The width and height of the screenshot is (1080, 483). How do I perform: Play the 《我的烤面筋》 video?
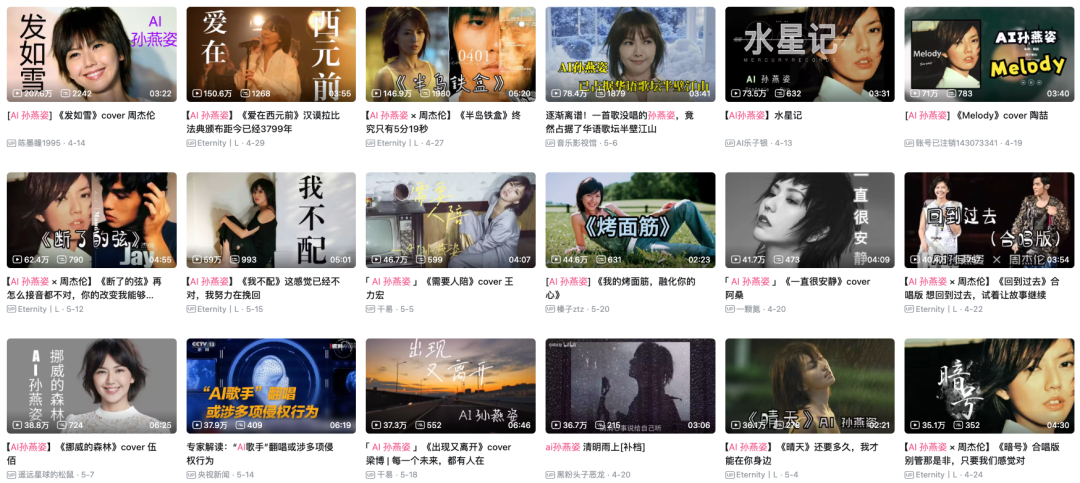click(630, 219)
